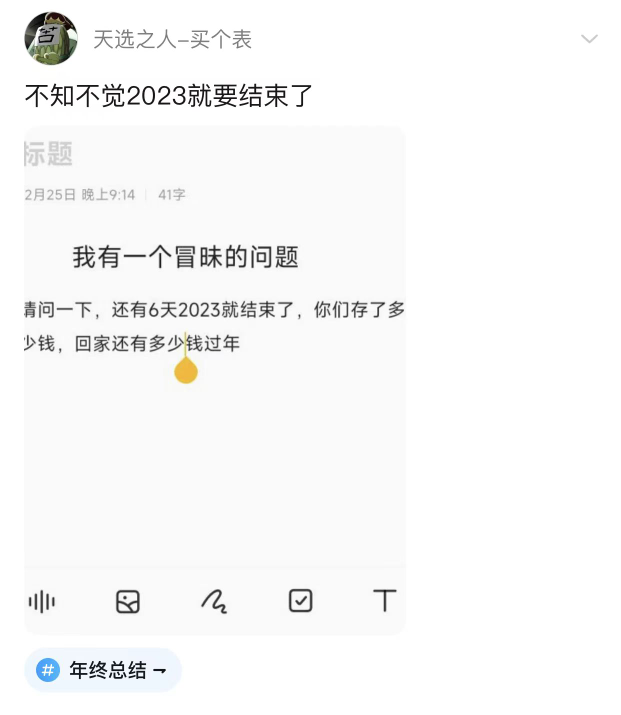Open the 年终总结 topic tag
The image size is (621, 715).
click(103, 670)
